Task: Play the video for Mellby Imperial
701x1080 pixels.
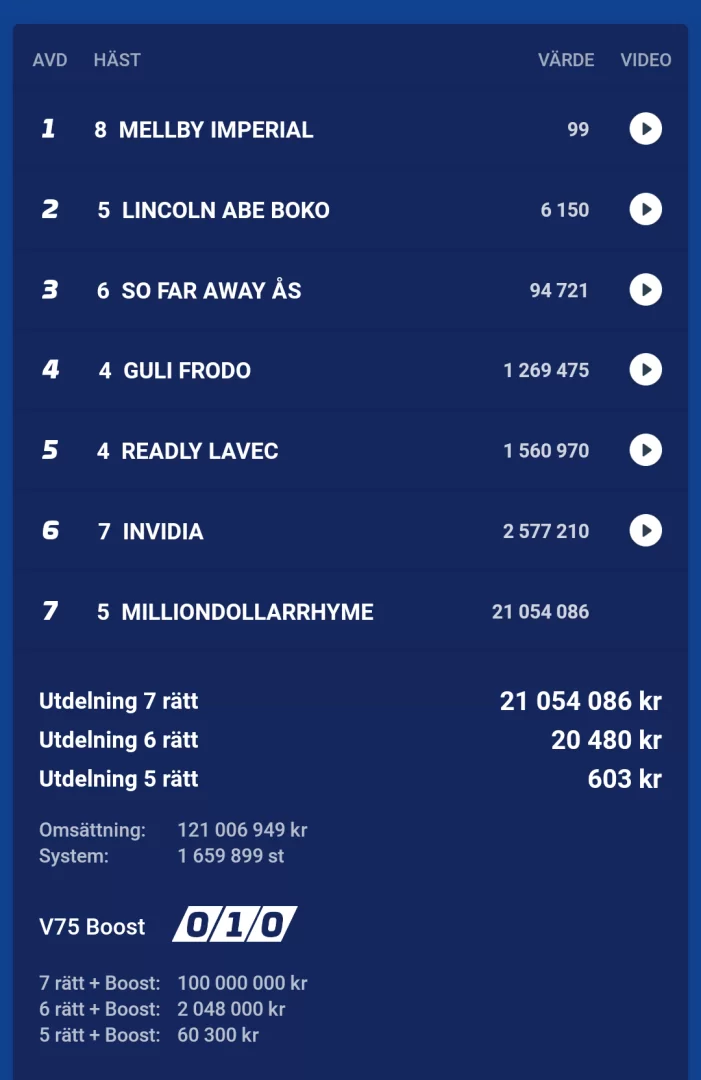Action: (x=645, y=129)
